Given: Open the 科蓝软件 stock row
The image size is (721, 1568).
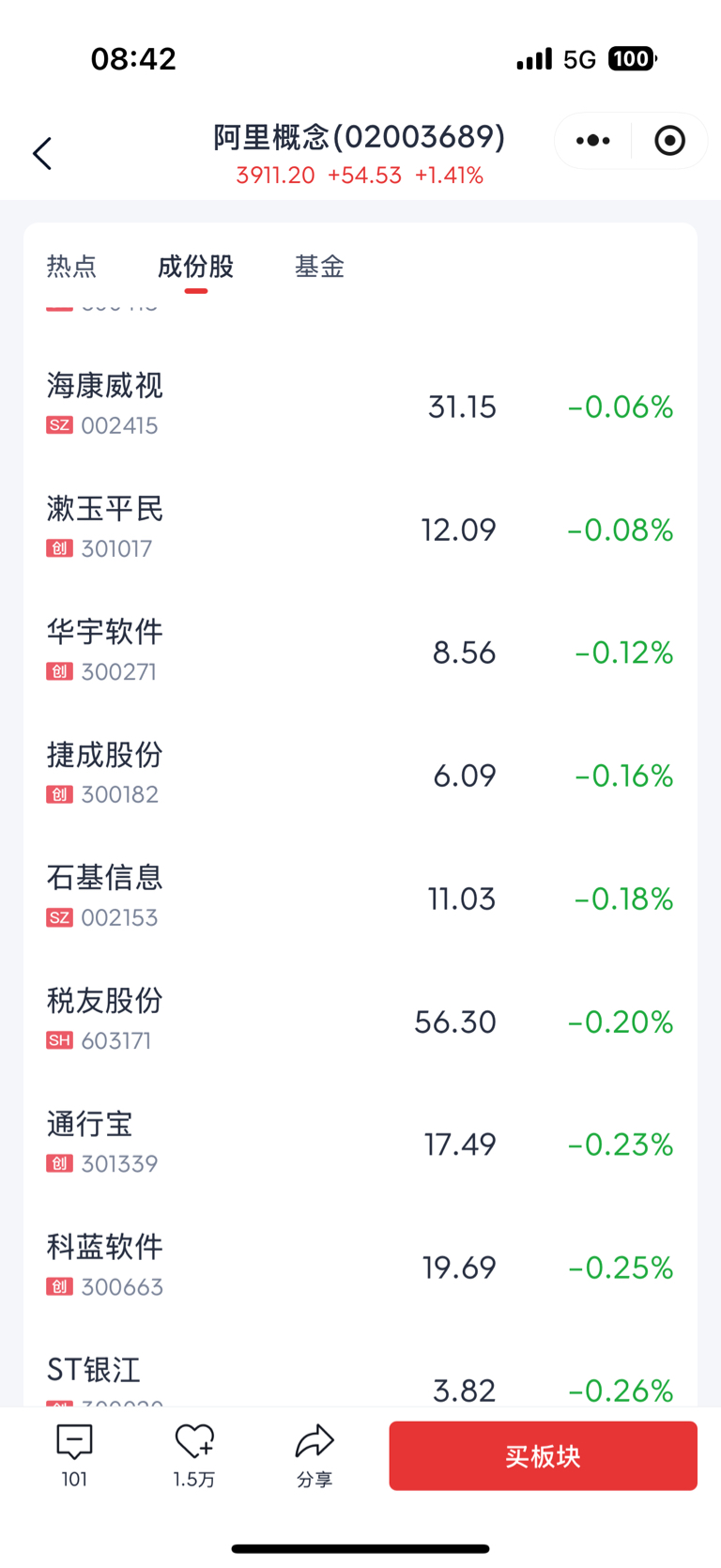Looking at the screenshot, I should point(360,1267).
